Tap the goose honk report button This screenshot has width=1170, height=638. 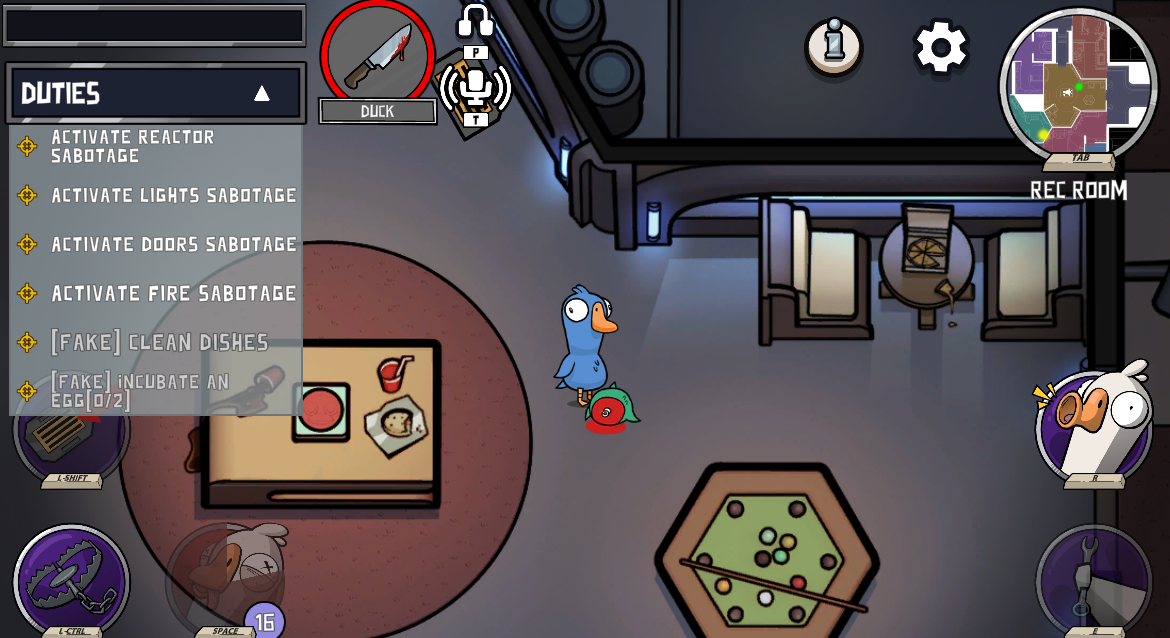pos(1094,424)
